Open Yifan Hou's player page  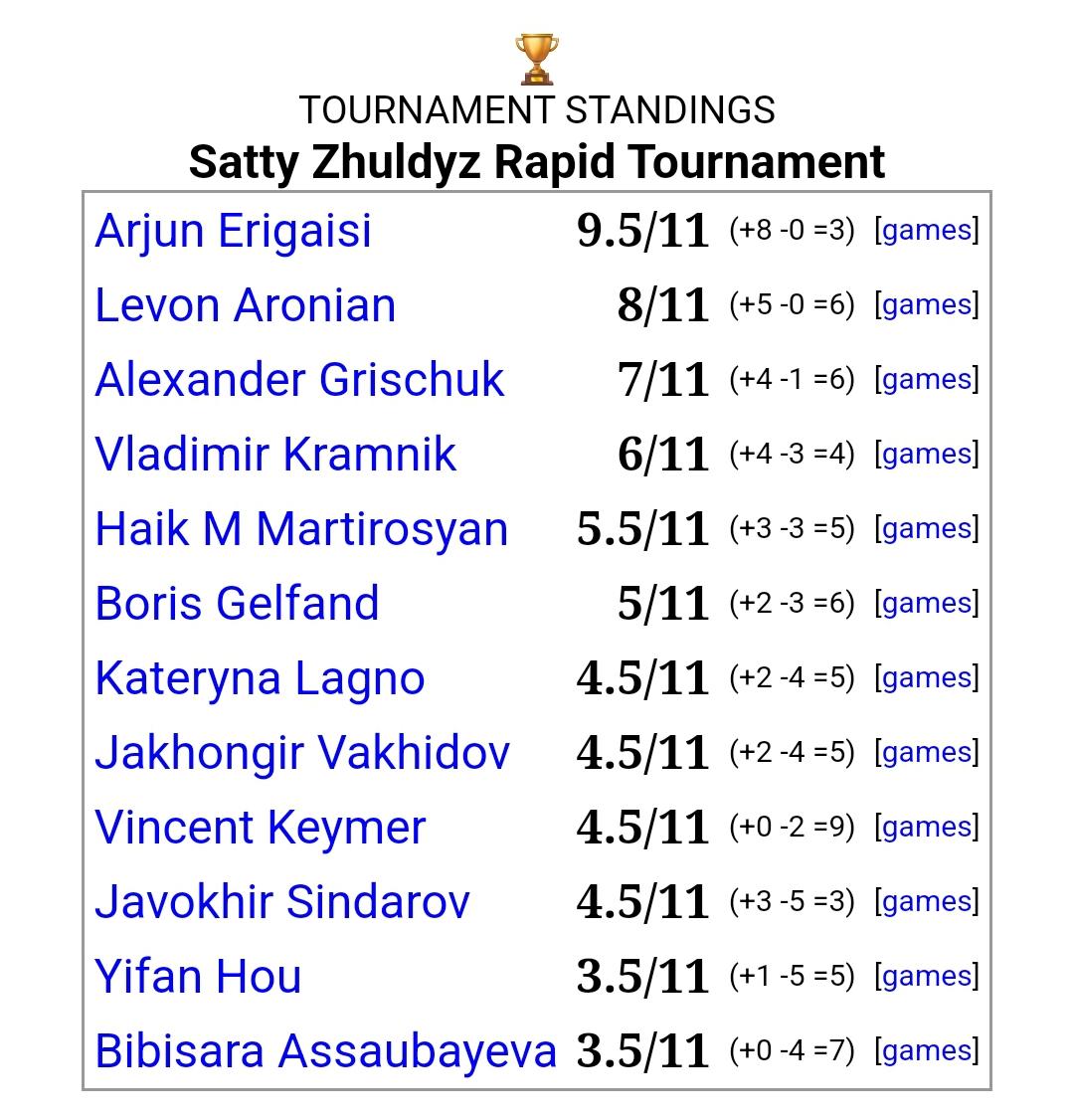click(x=198, y=977)
